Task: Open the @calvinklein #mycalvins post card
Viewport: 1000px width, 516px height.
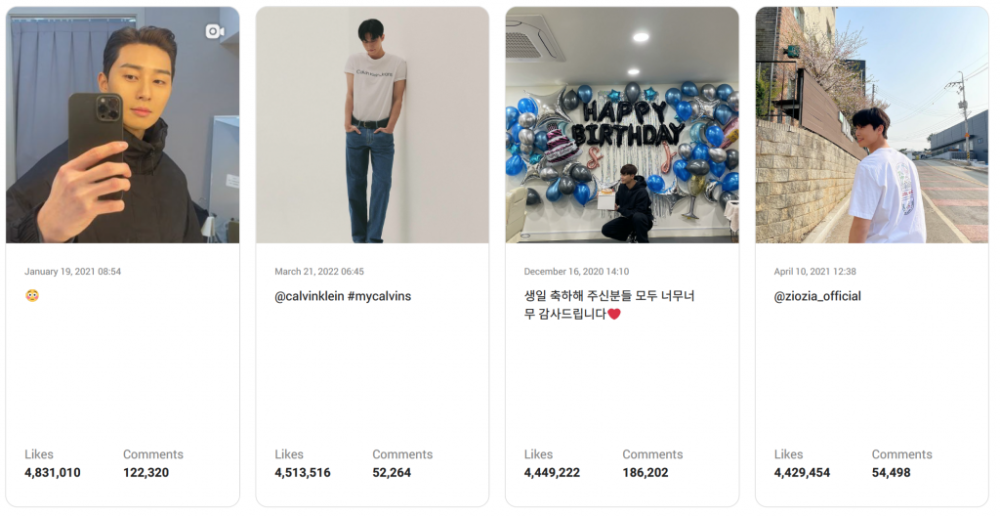Action: [372, 126]
